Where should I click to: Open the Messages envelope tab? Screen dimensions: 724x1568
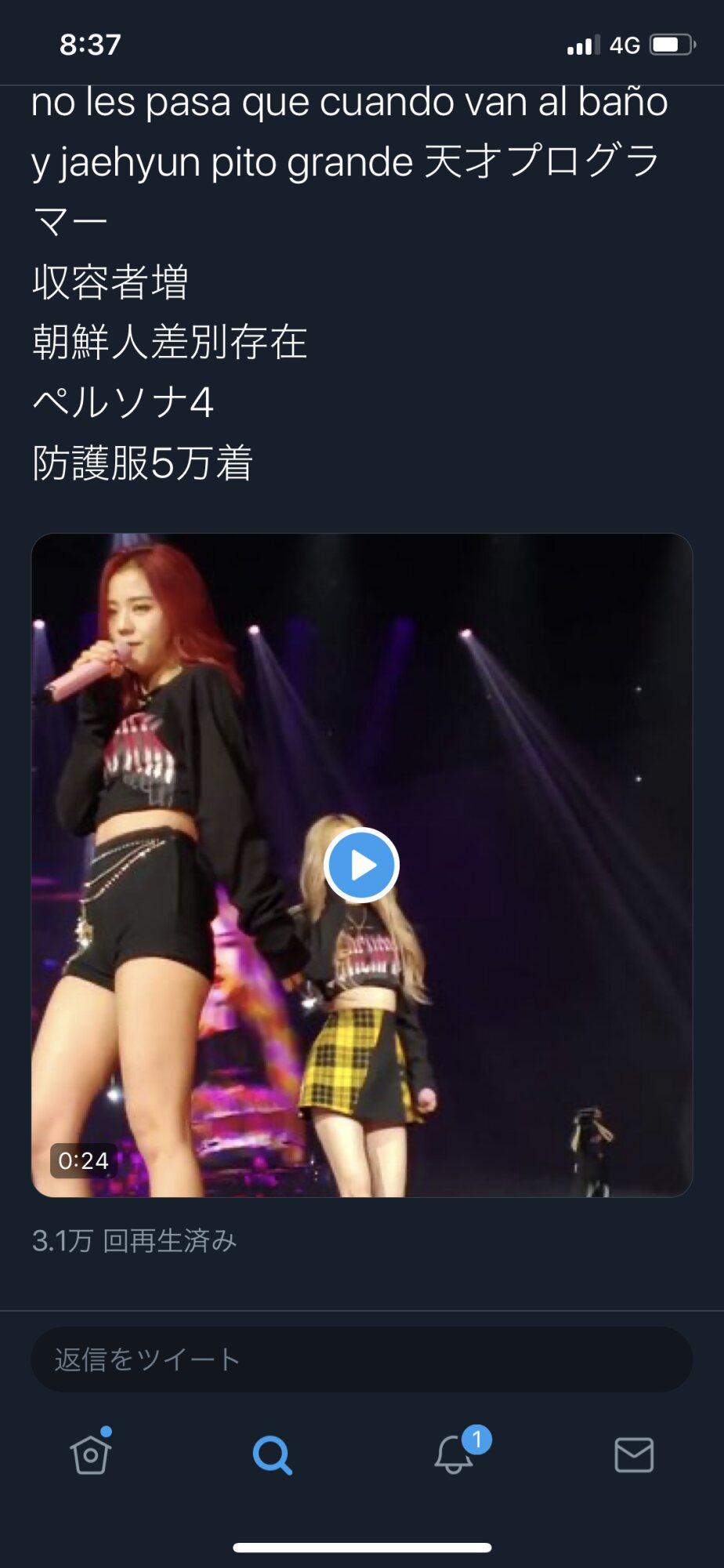click(634, 1455)
